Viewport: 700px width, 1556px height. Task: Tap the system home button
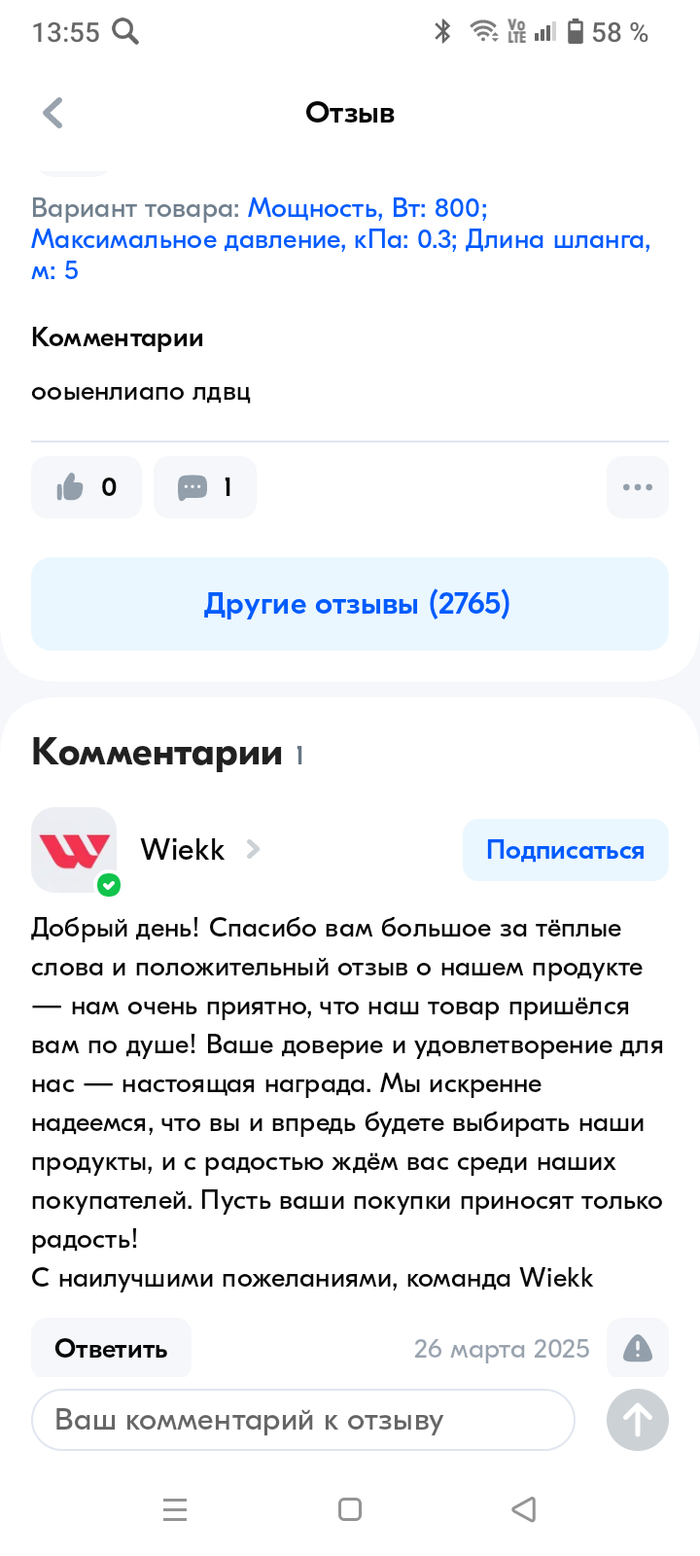pos(349,1509)
